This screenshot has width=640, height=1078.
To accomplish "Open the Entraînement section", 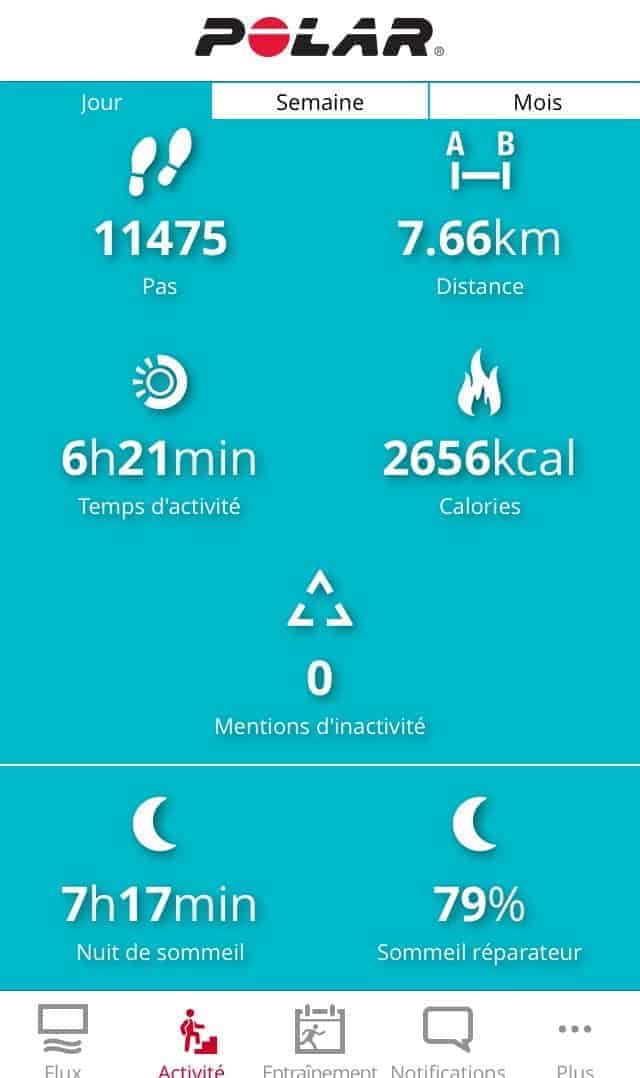I will tap(320, 1038).
